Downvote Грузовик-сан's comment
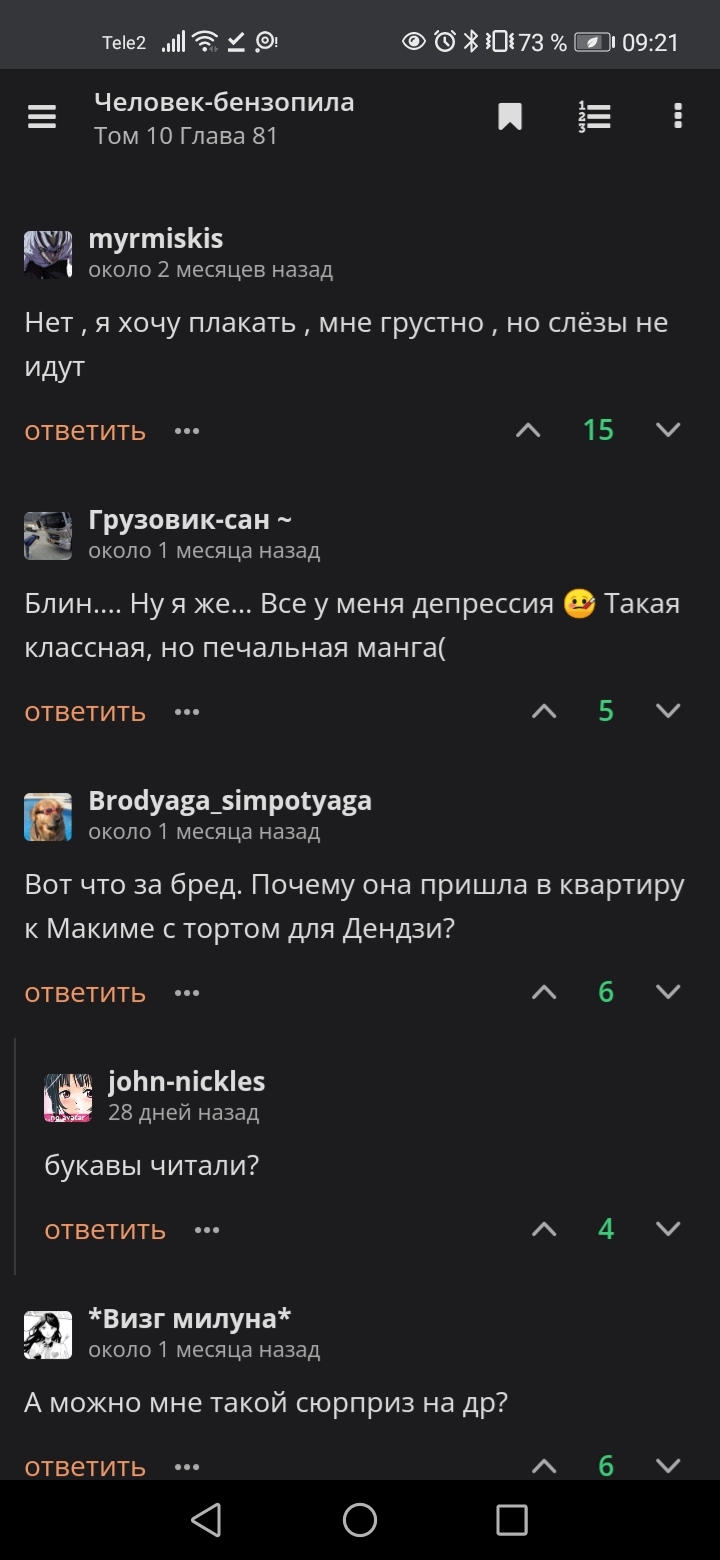 (667, 711)
